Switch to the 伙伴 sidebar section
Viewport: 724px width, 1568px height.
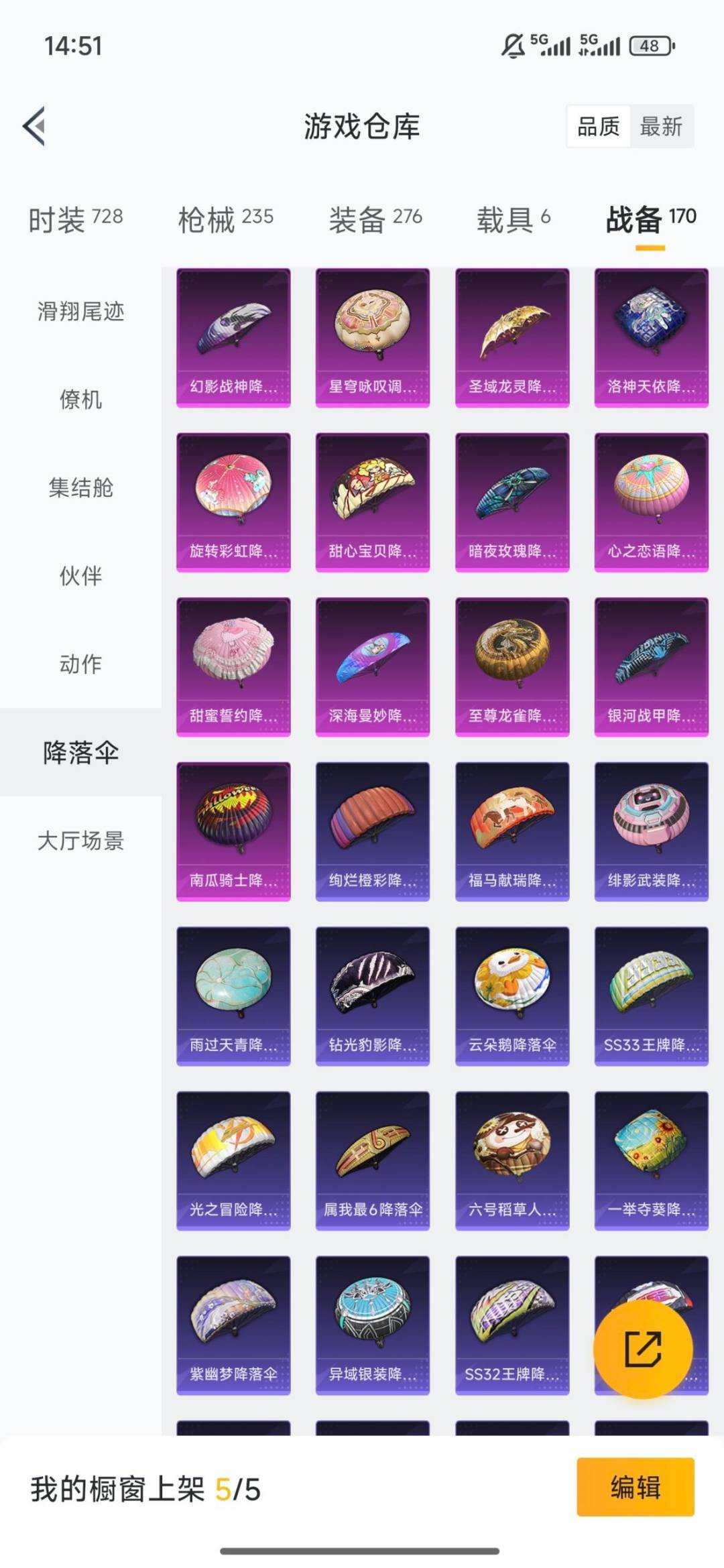[80, 577]
